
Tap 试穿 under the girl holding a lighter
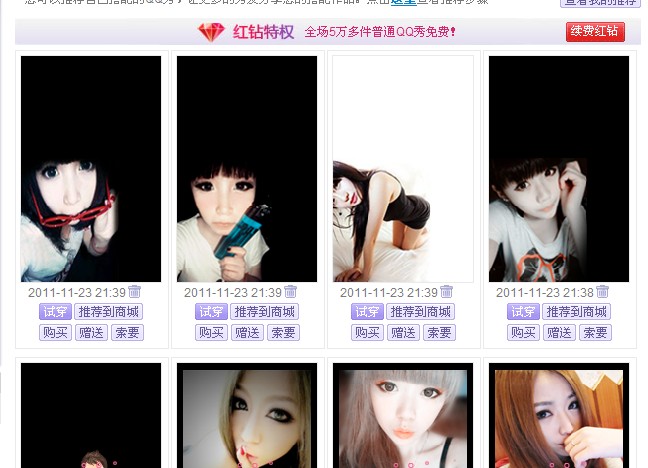coord(211,312)
